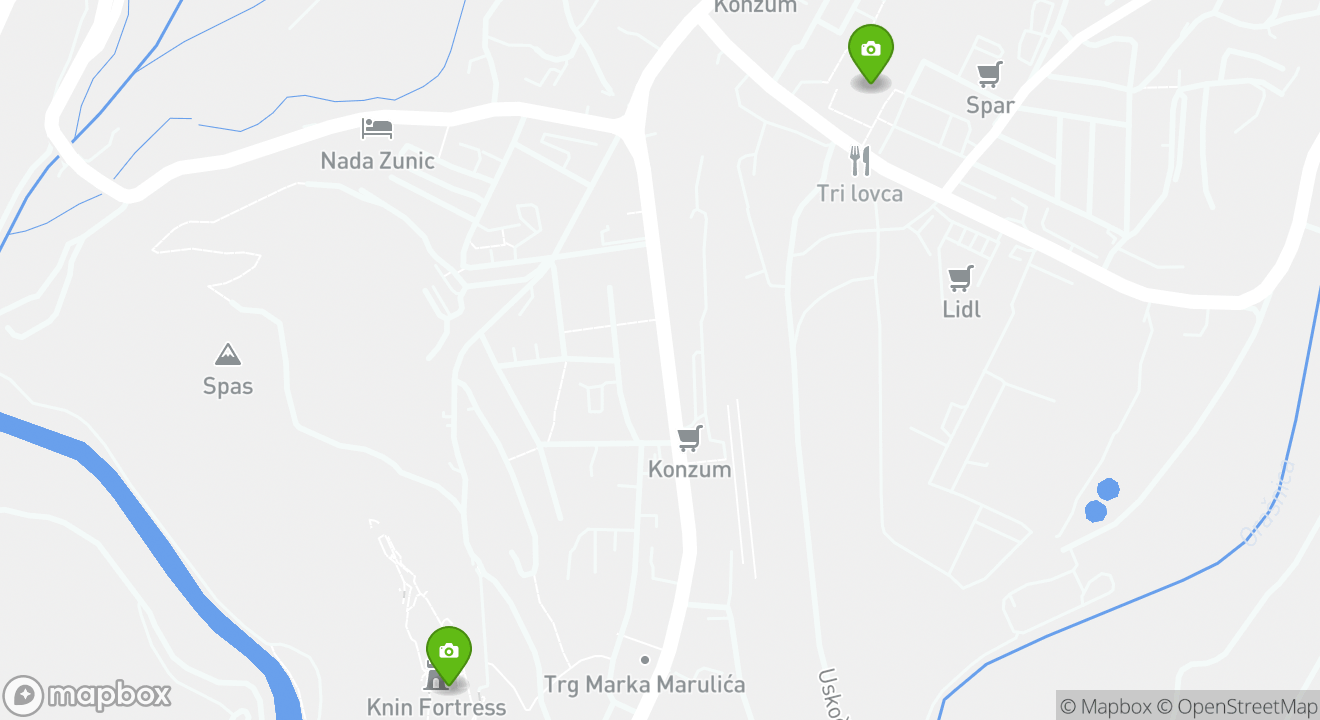This screenshot has height=720, width=1320.
Task: Open the green photo marker near Spar
Action: [x=870, y=50]
